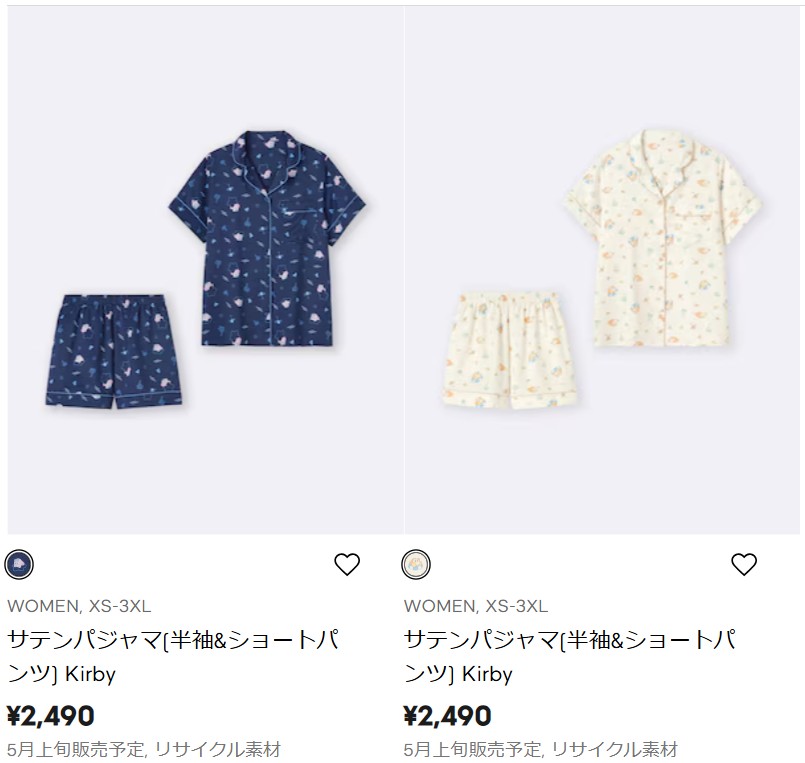This screenshot has width=805, height=763.
Task: Open the navy Kirby satin pajama product
Action: pyautogui.click(x=205, y=270)
